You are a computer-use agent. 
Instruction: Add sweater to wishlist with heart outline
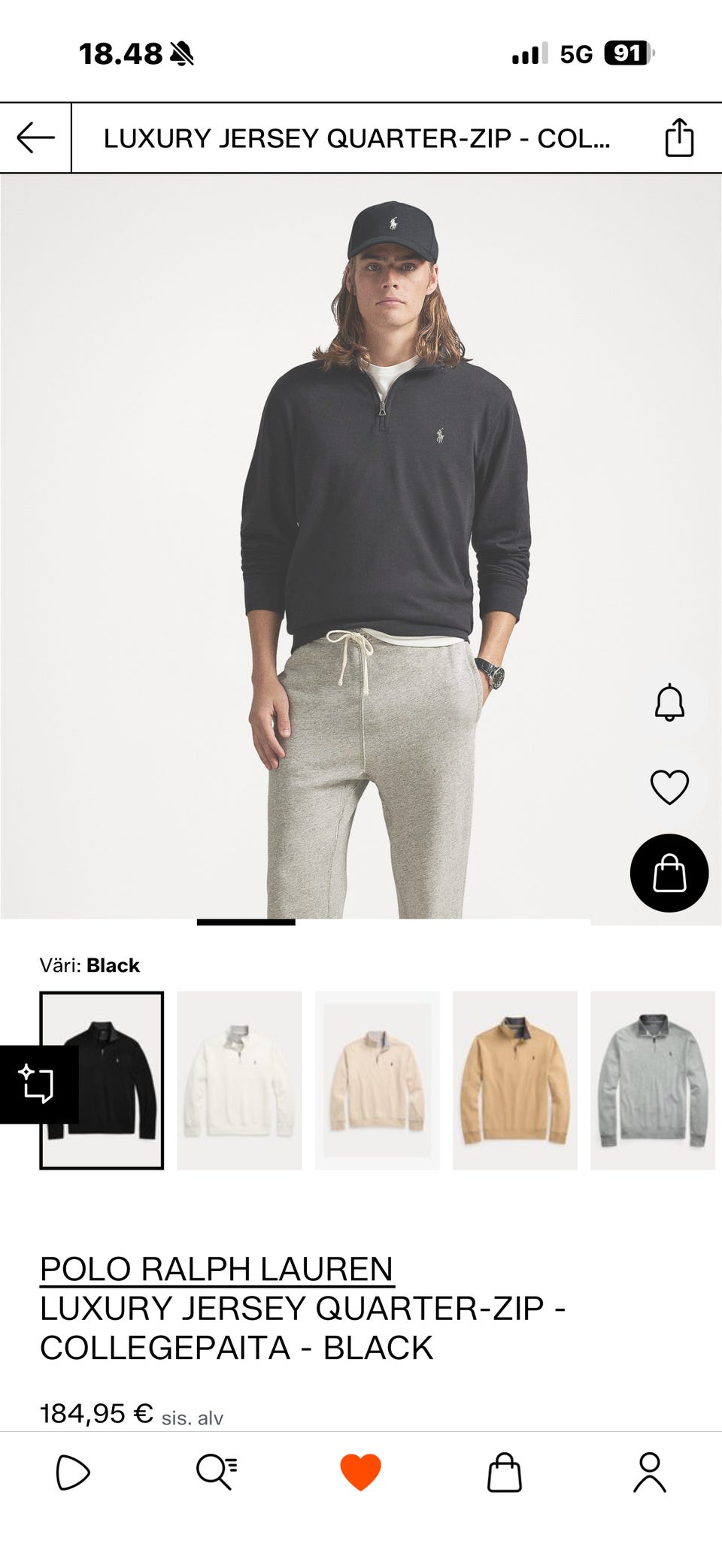pyautogui.click(x=669, y=787)
